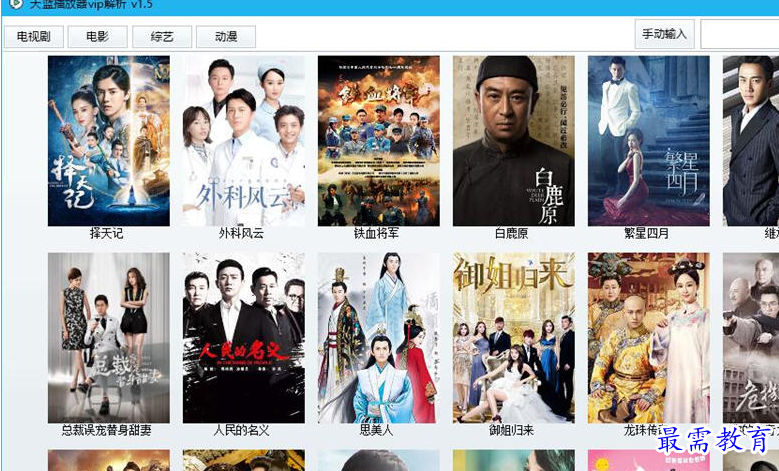This screenshot has width=779, height=471.
Task: Switch to the 电视剧 category
Action: coord(34,37)
